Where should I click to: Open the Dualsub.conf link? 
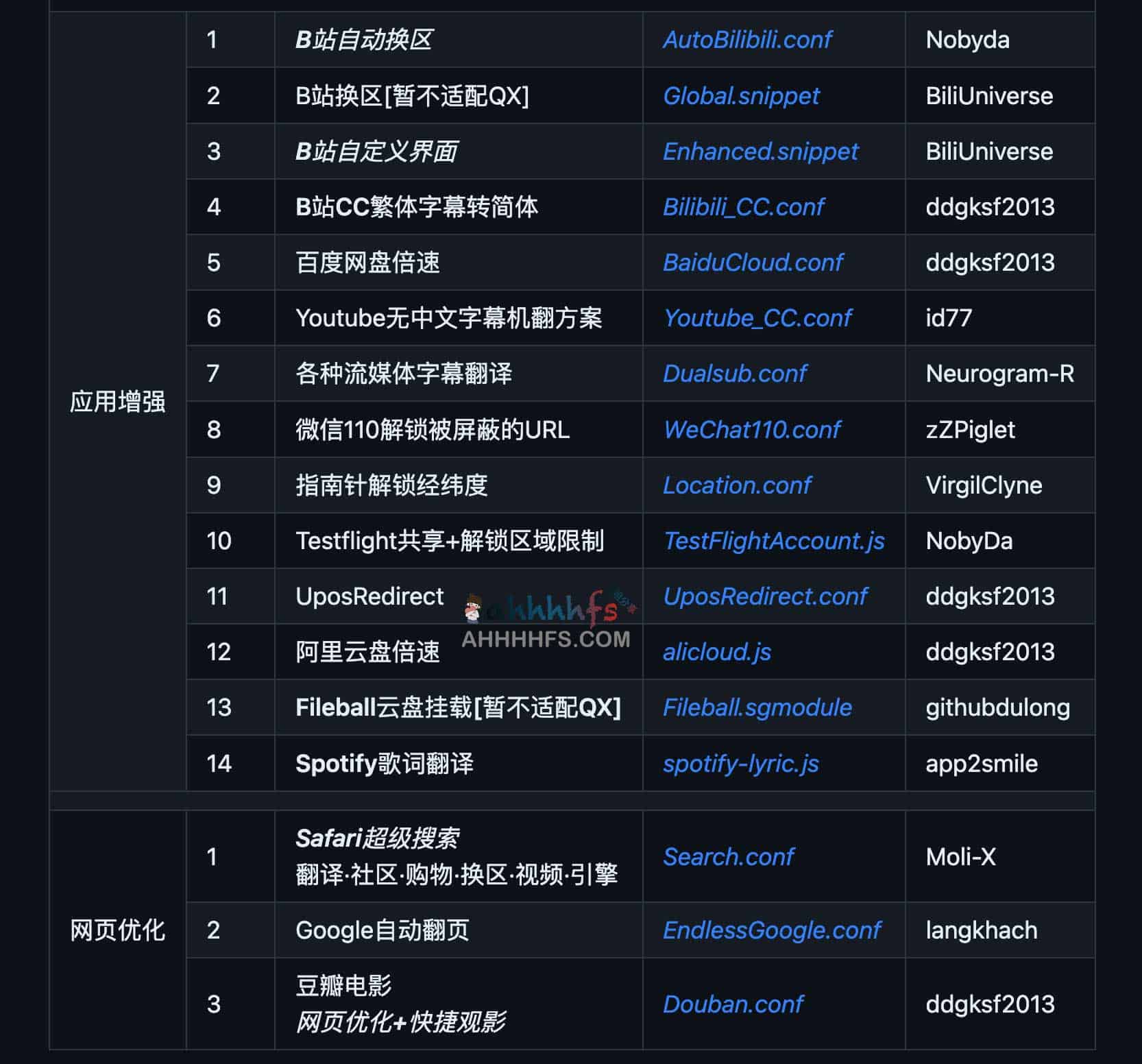(734, 373)
